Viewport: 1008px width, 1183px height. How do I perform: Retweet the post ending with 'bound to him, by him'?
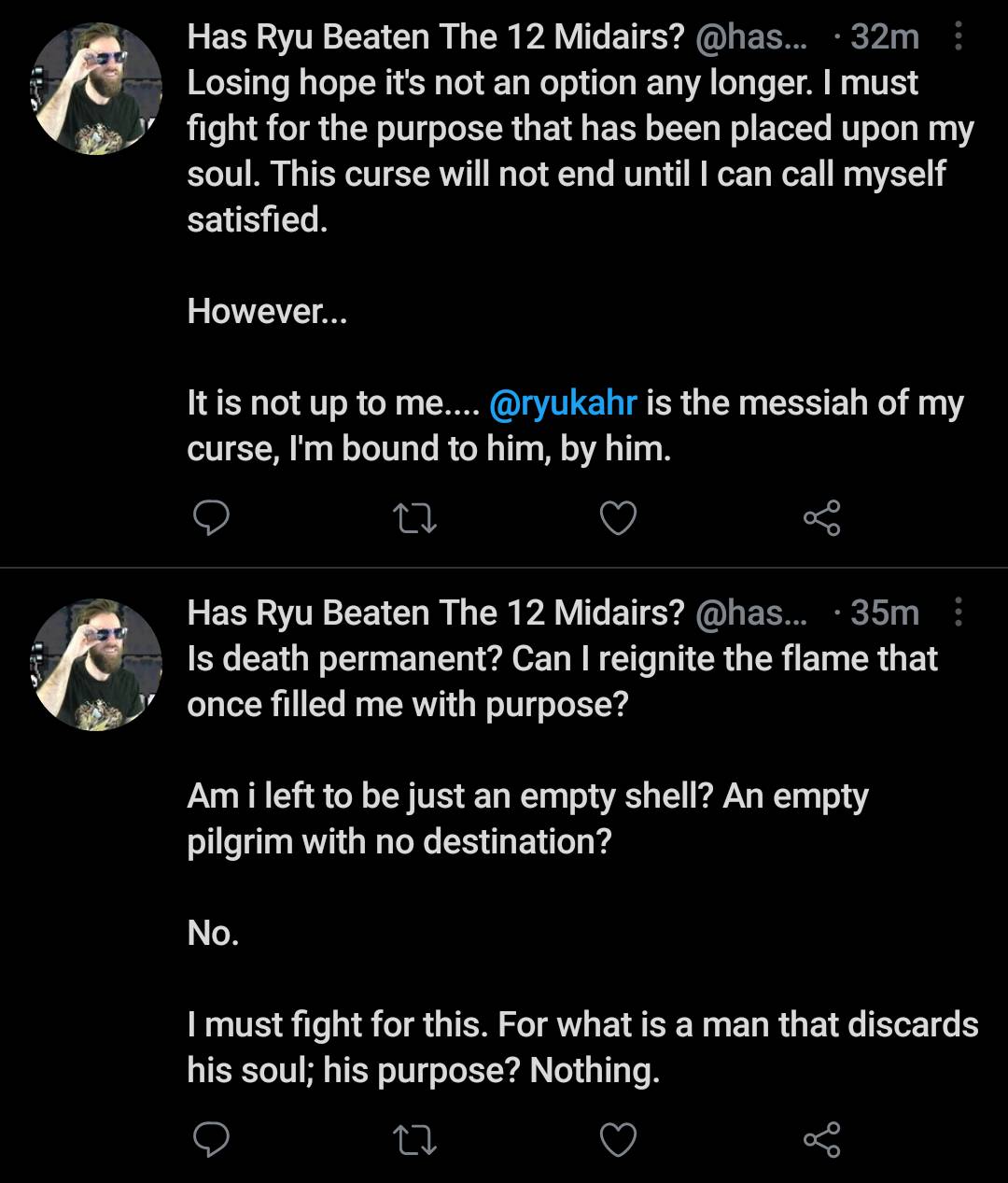point(414,519)
